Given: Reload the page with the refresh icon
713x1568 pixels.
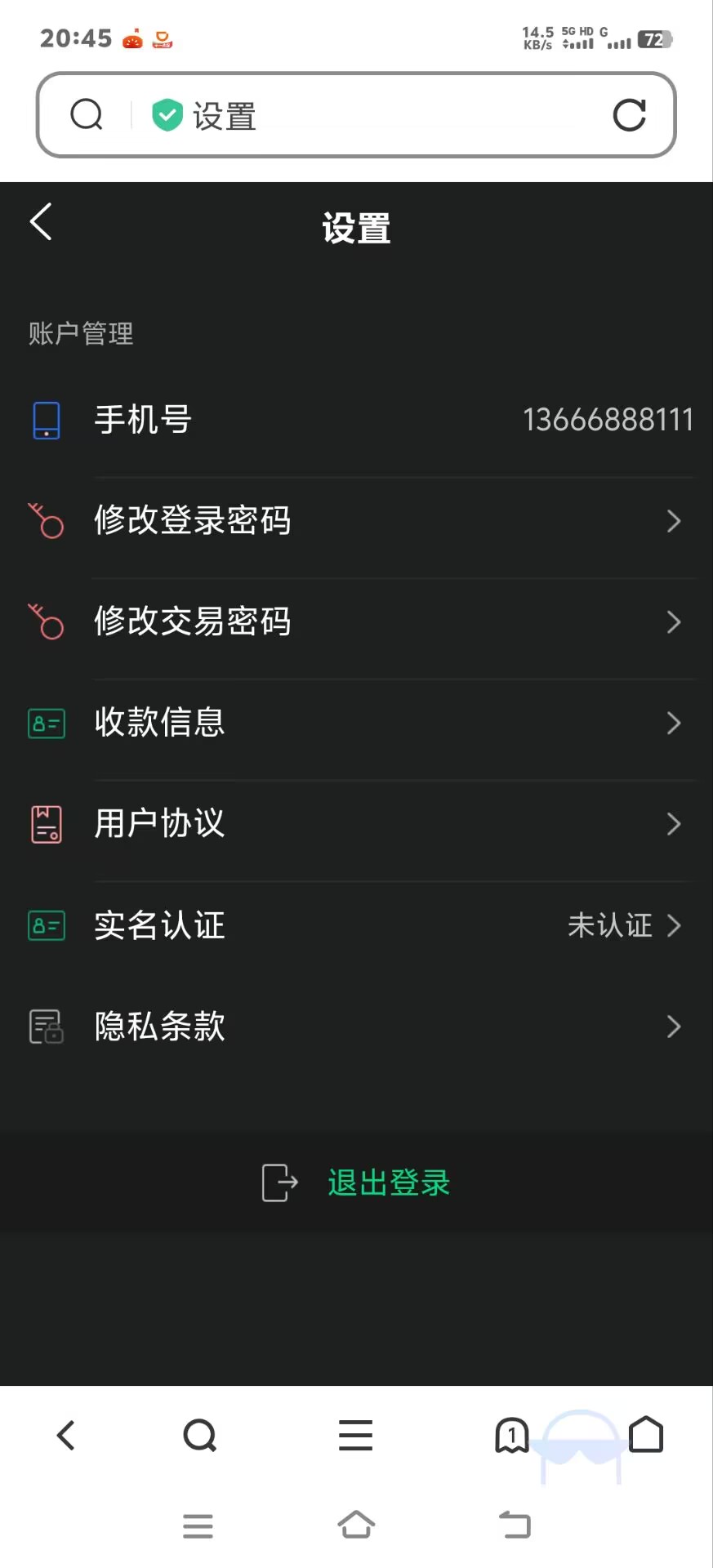Looking at the screenshot, I should tap(629, 115).
